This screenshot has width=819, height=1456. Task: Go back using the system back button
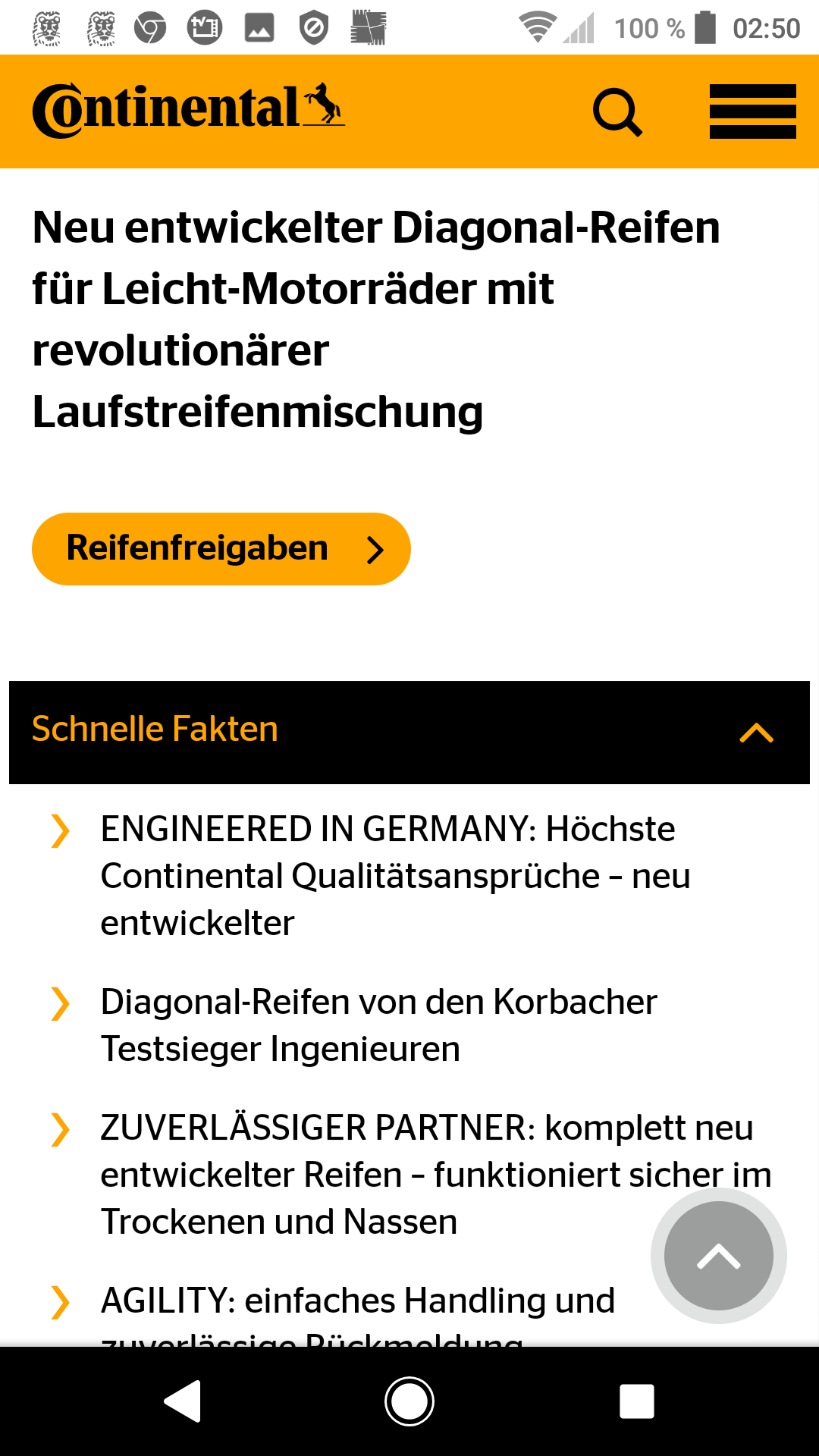point(183,1401)
